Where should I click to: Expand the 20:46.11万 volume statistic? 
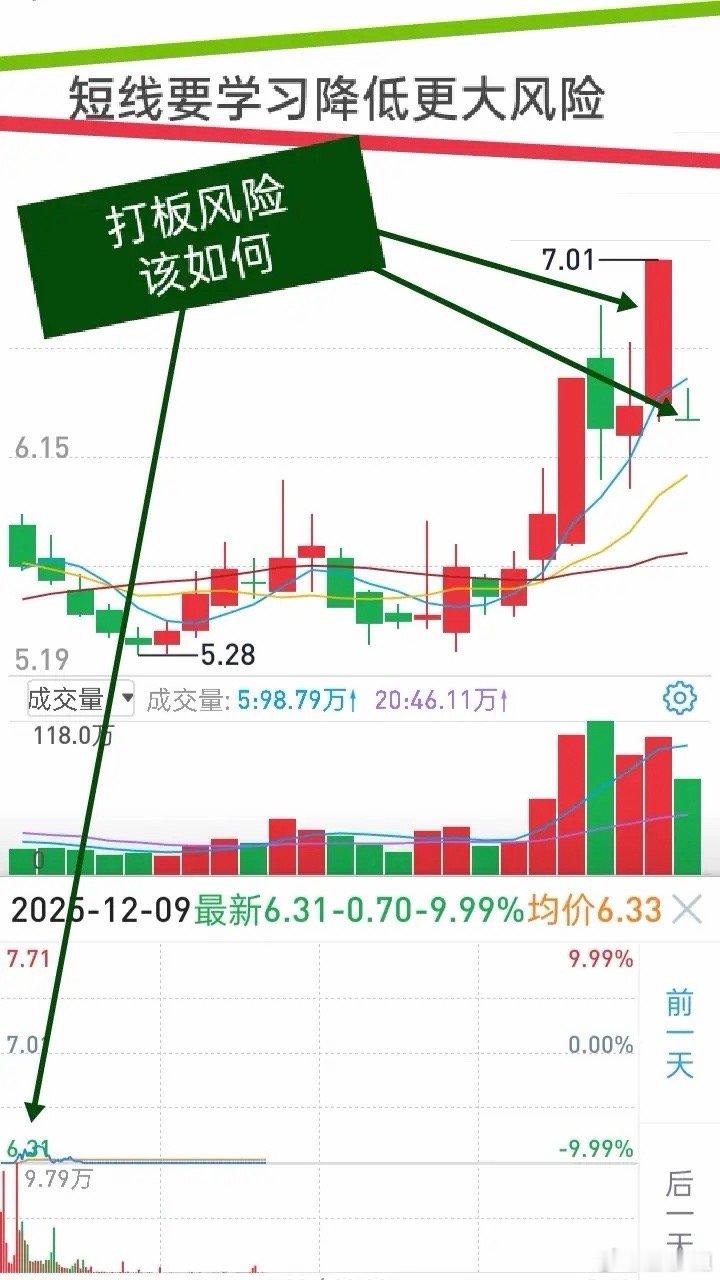click(440, 699)
